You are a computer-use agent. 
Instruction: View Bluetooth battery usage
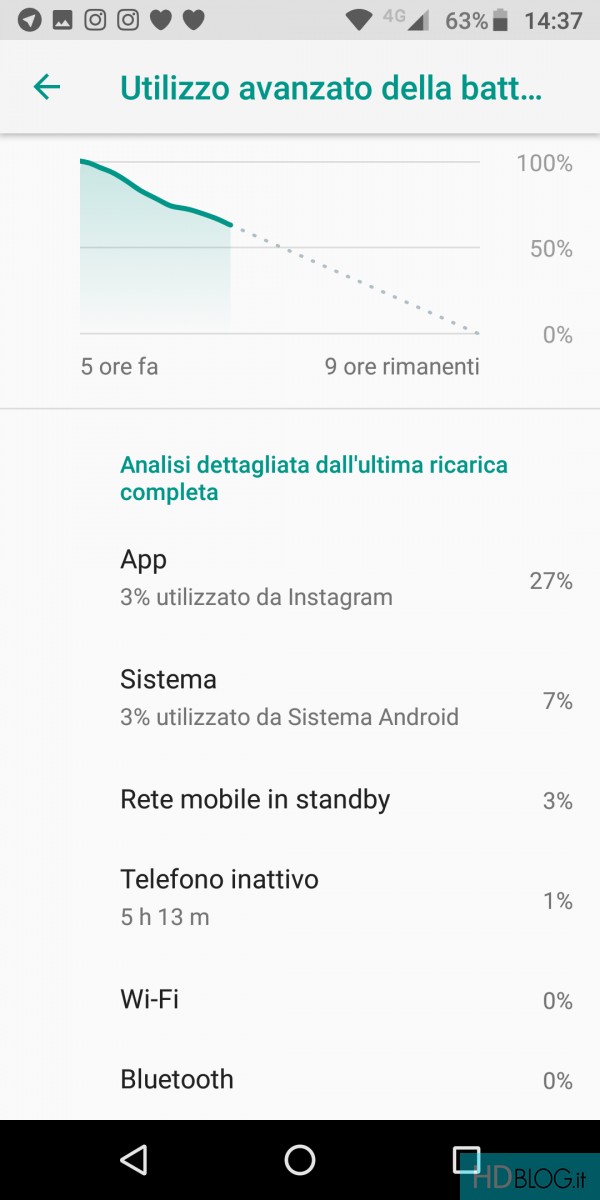click(x=300, y=1079)
